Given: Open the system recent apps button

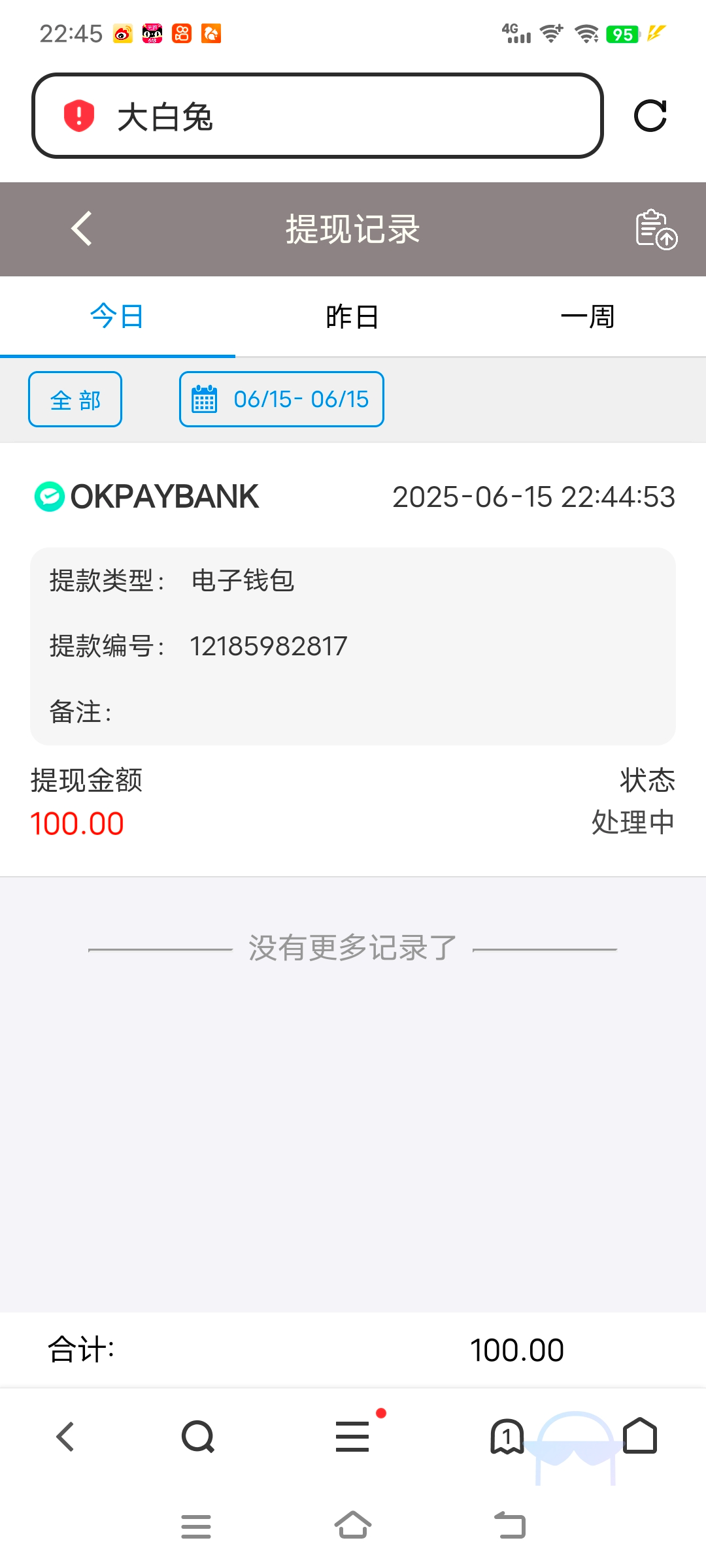Looking at the screenshot, I should coord(196,1526).
